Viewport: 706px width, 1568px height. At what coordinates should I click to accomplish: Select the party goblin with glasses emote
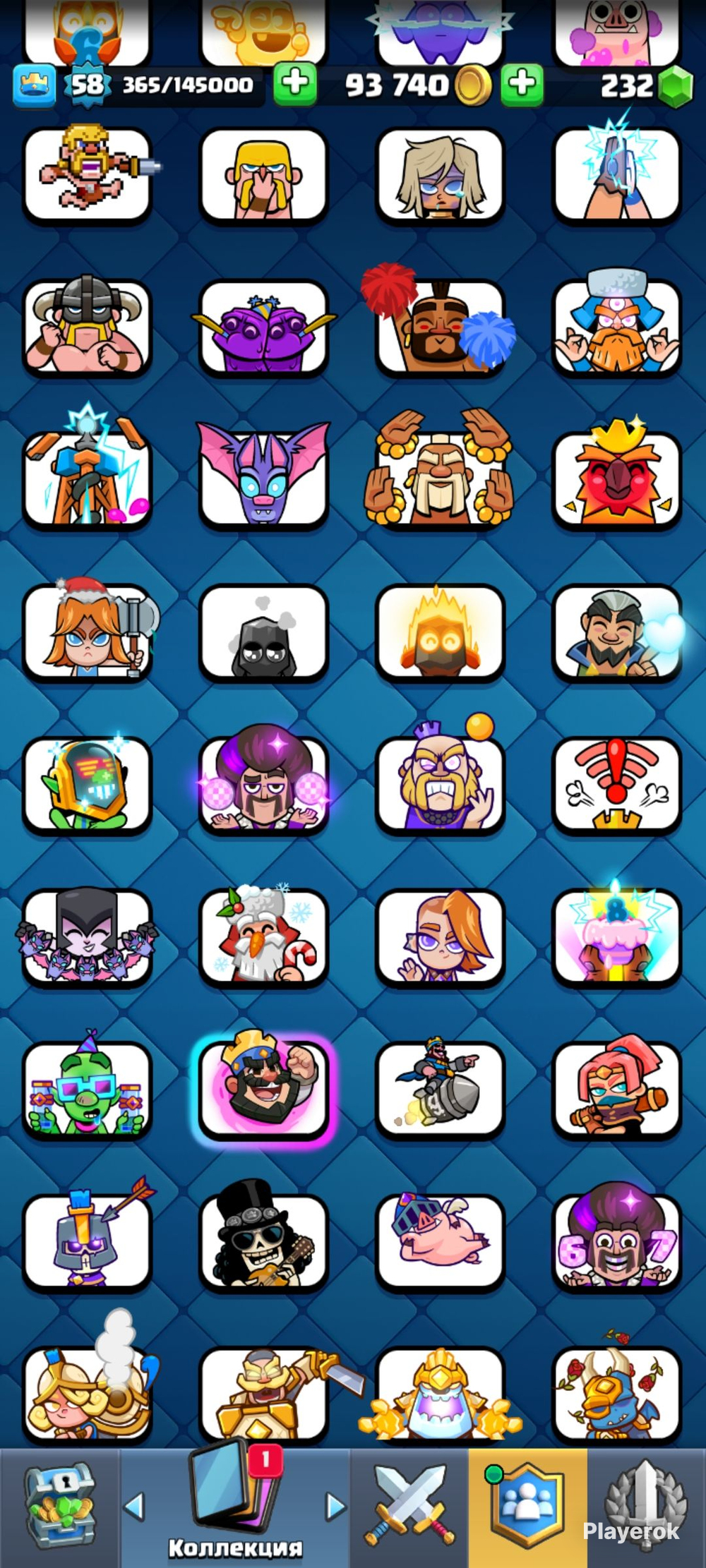(x=88, y=1087)
